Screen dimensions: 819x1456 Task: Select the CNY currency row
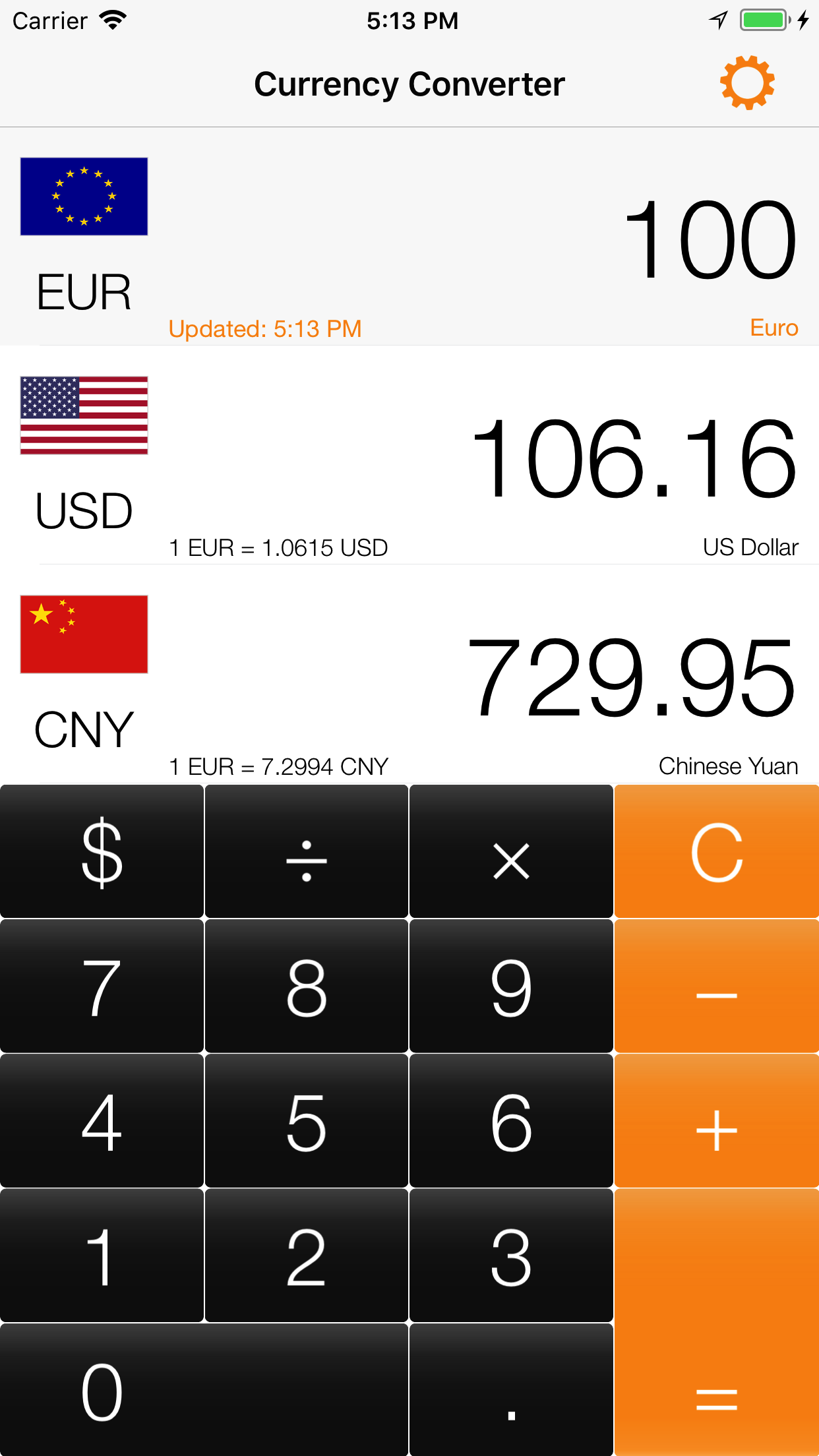pos(409,674)
